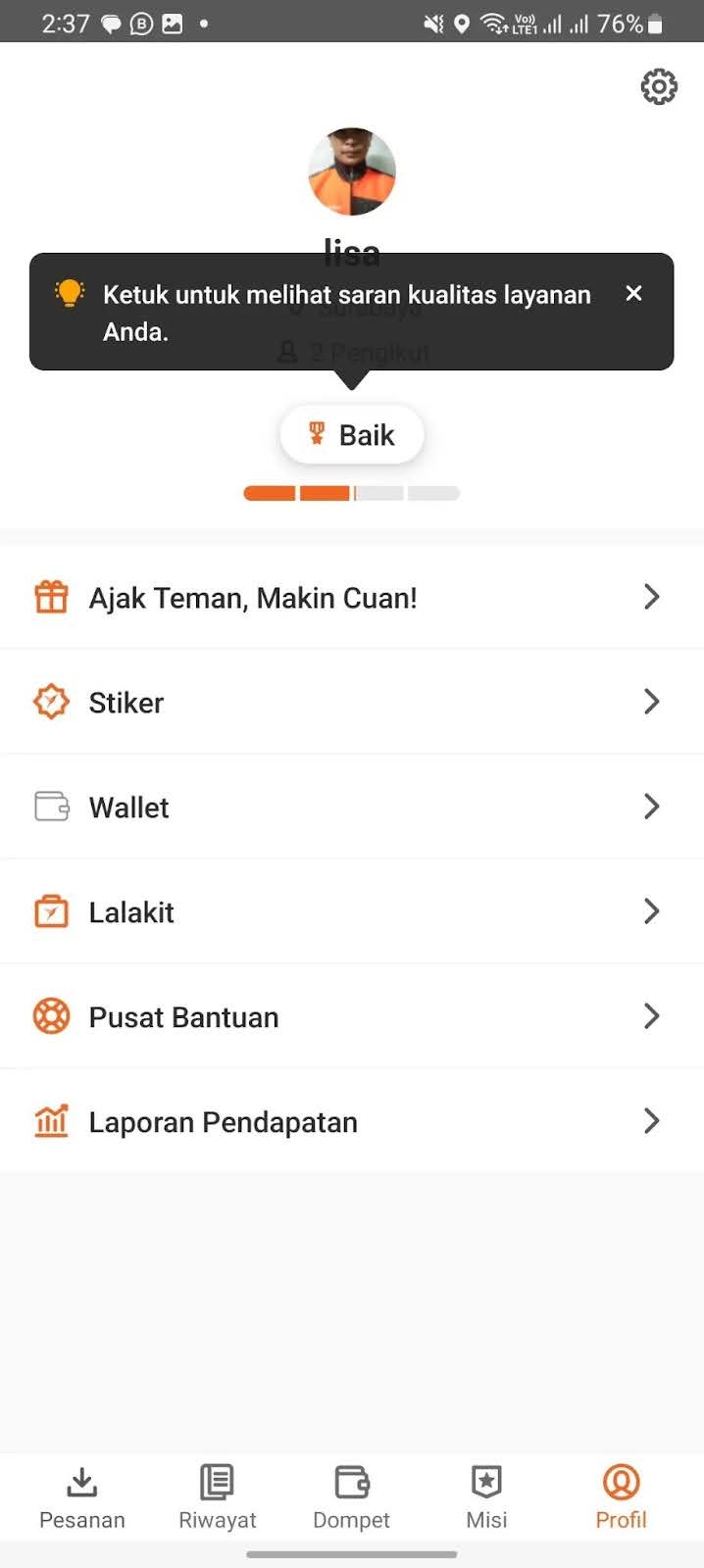Open the Dompet tab
Viewport: 704px width, 1568px height.
351,1498
